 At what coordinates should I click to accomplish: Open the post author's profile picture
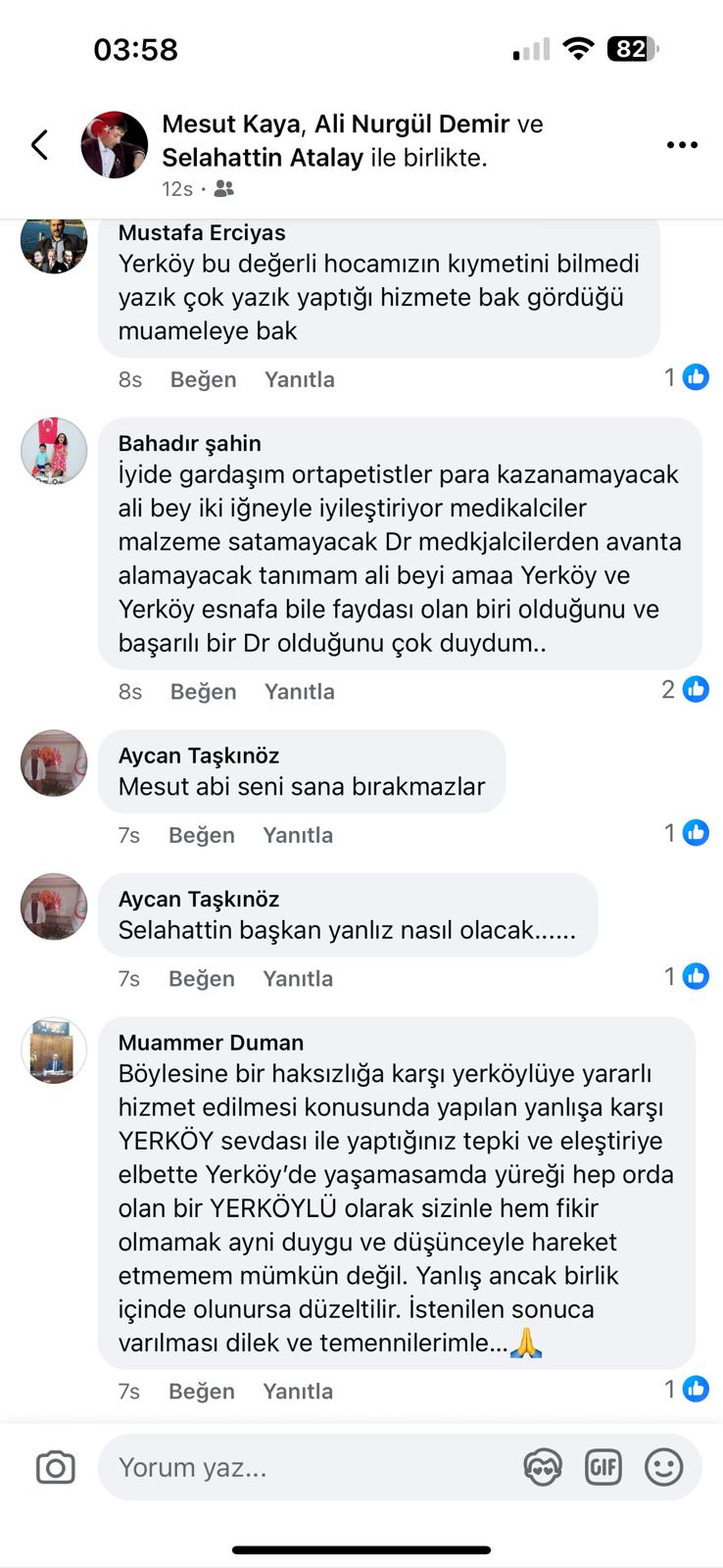coord(114,145)
